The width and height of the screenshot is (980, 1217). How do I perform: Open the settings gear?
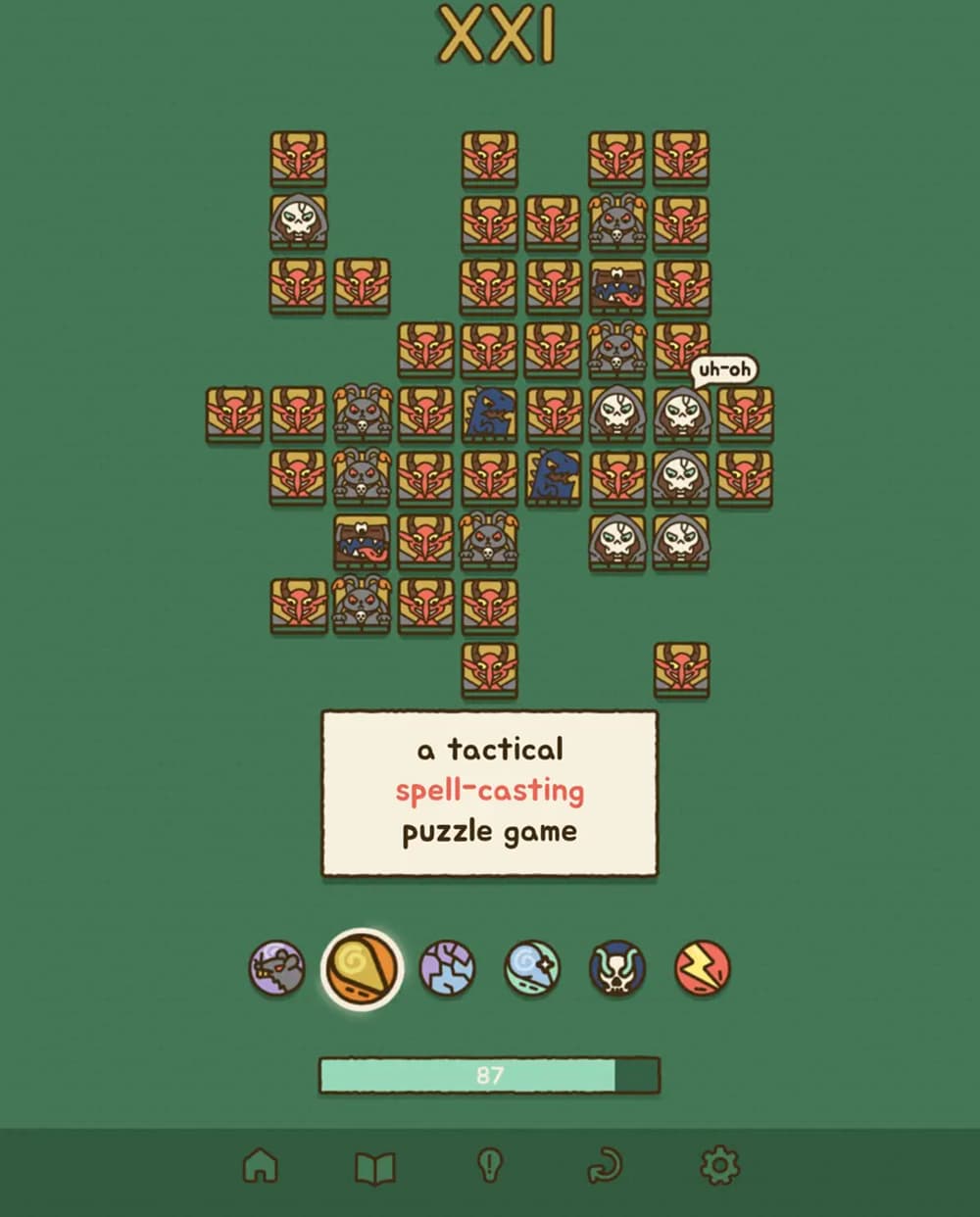[719, 1166]
